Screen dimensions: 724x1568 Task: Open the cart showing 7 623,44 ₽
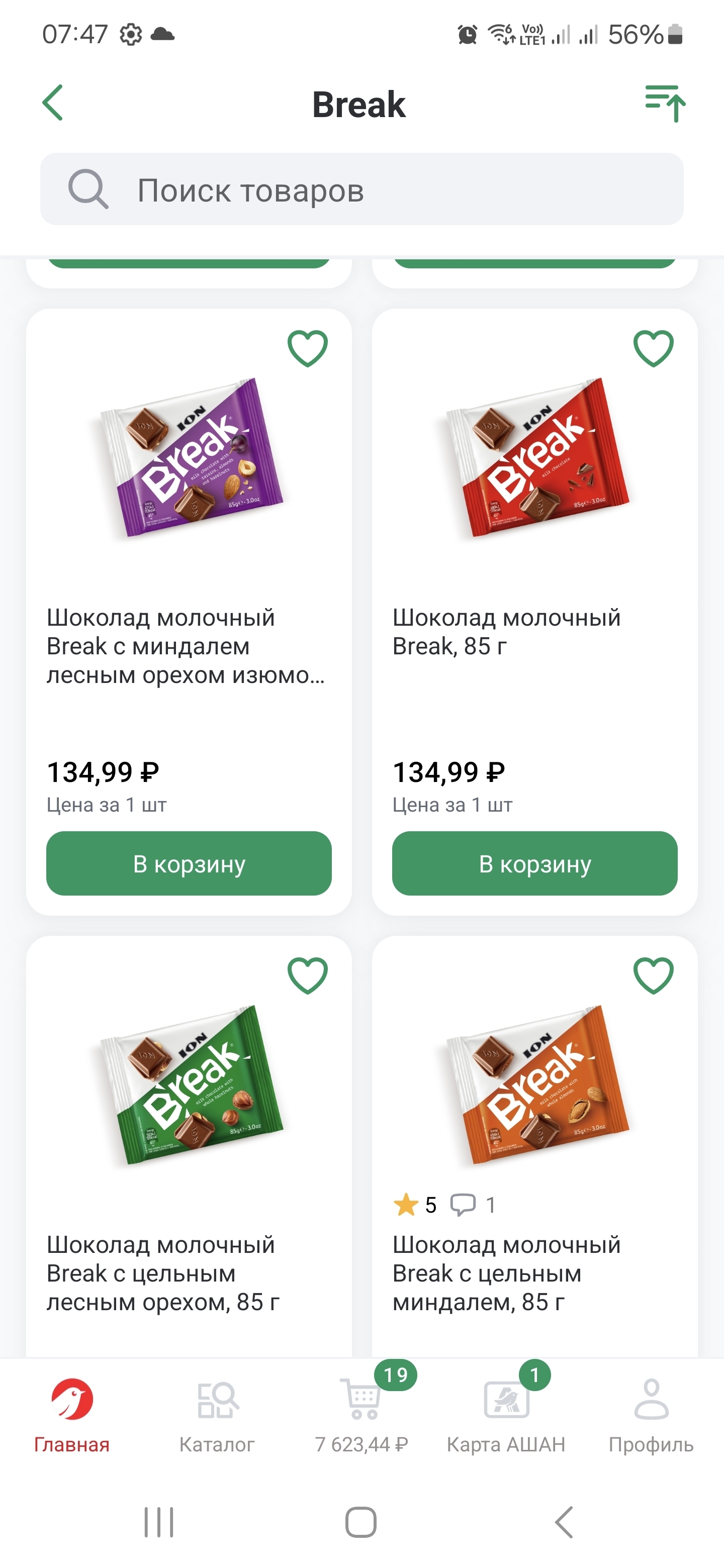(x=361, y=1415)
